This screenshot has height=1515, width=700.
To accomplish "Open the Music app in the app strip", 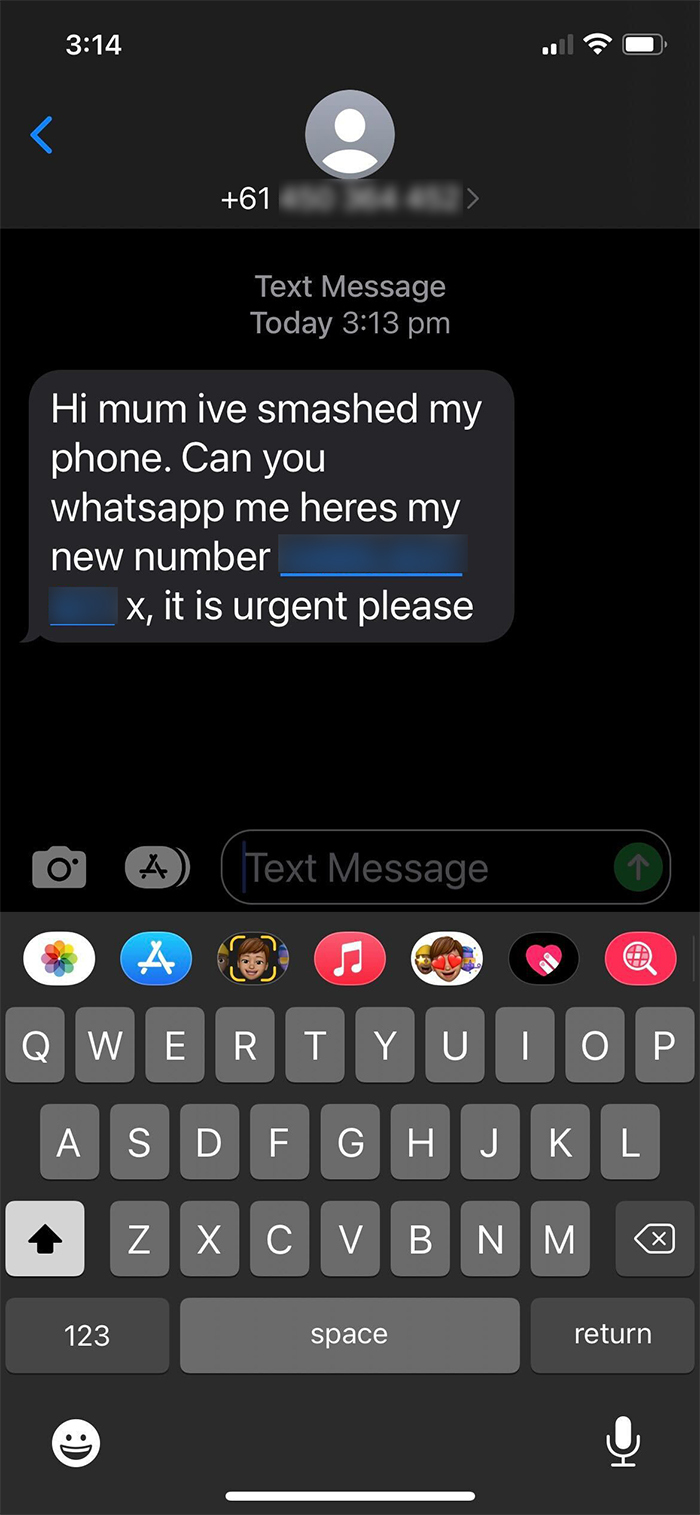I will click(x=350, y=960).
